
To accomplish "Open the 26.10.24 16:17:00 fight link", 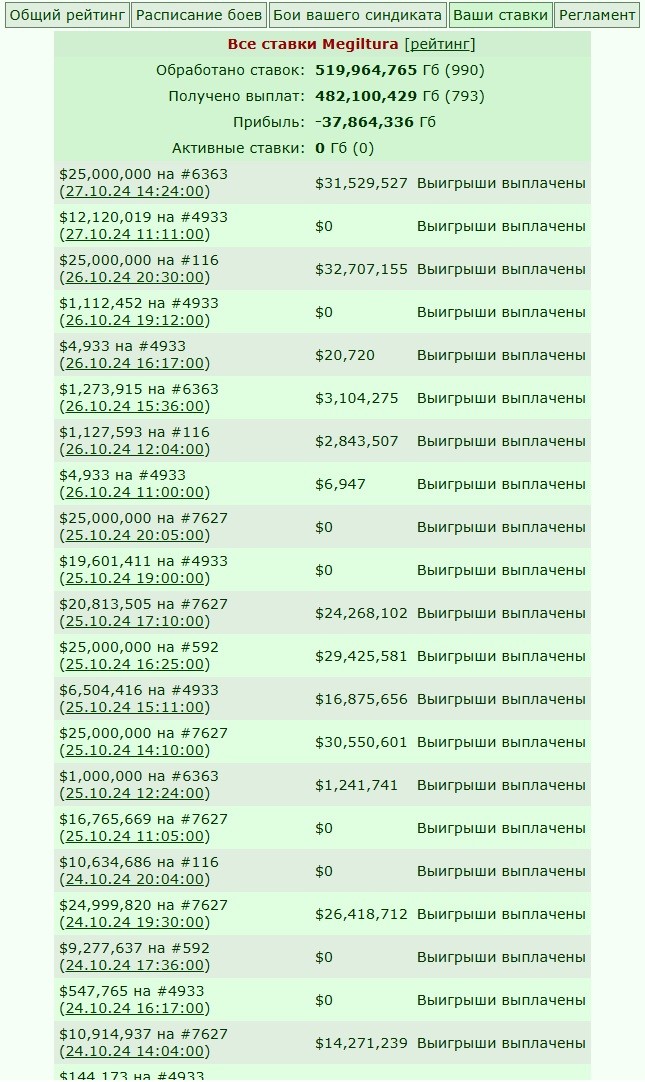I will click(135, 363).
